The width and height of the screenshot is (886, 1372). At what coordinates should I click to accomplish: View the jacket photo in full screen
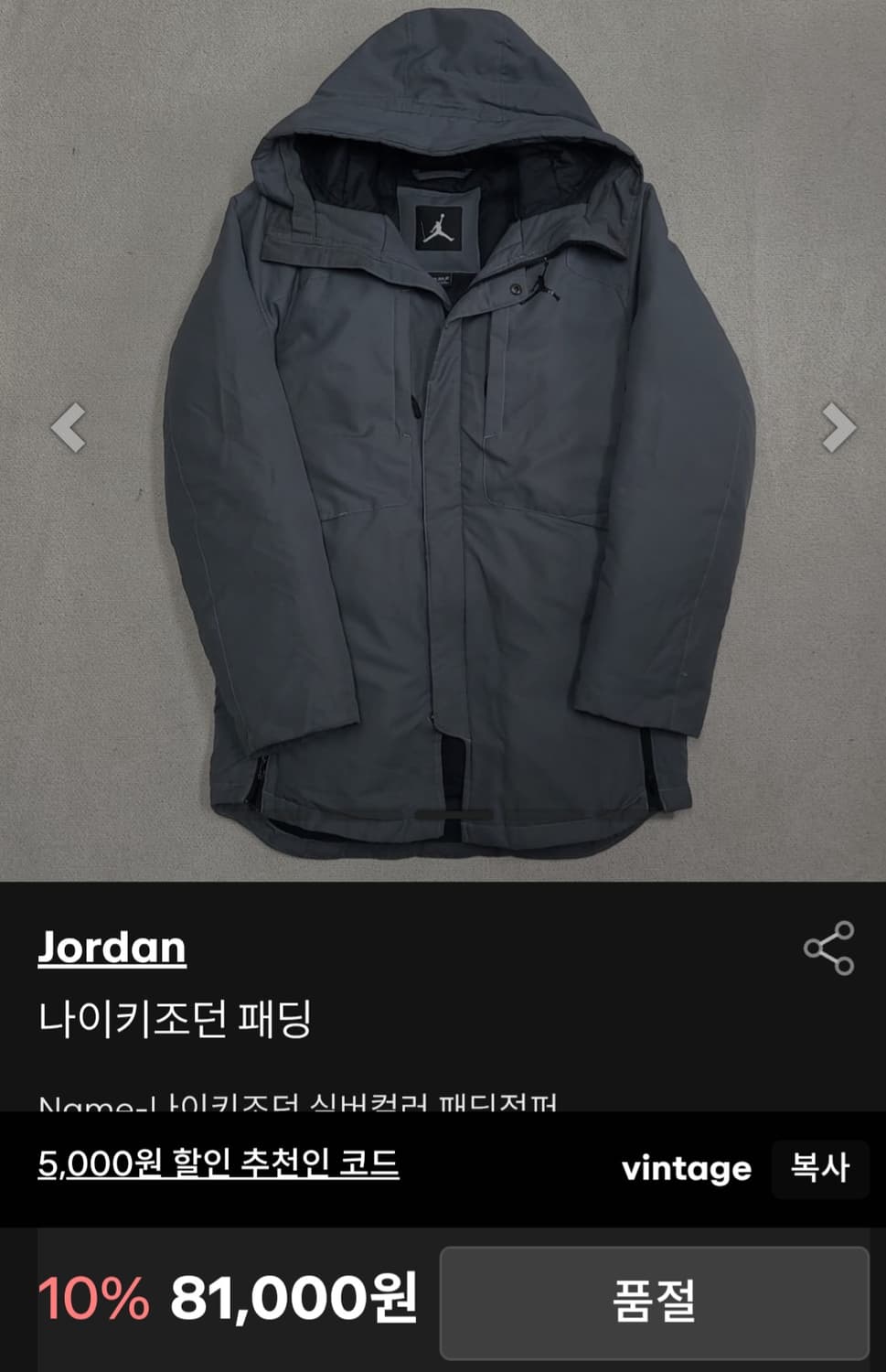coord(443,430)
